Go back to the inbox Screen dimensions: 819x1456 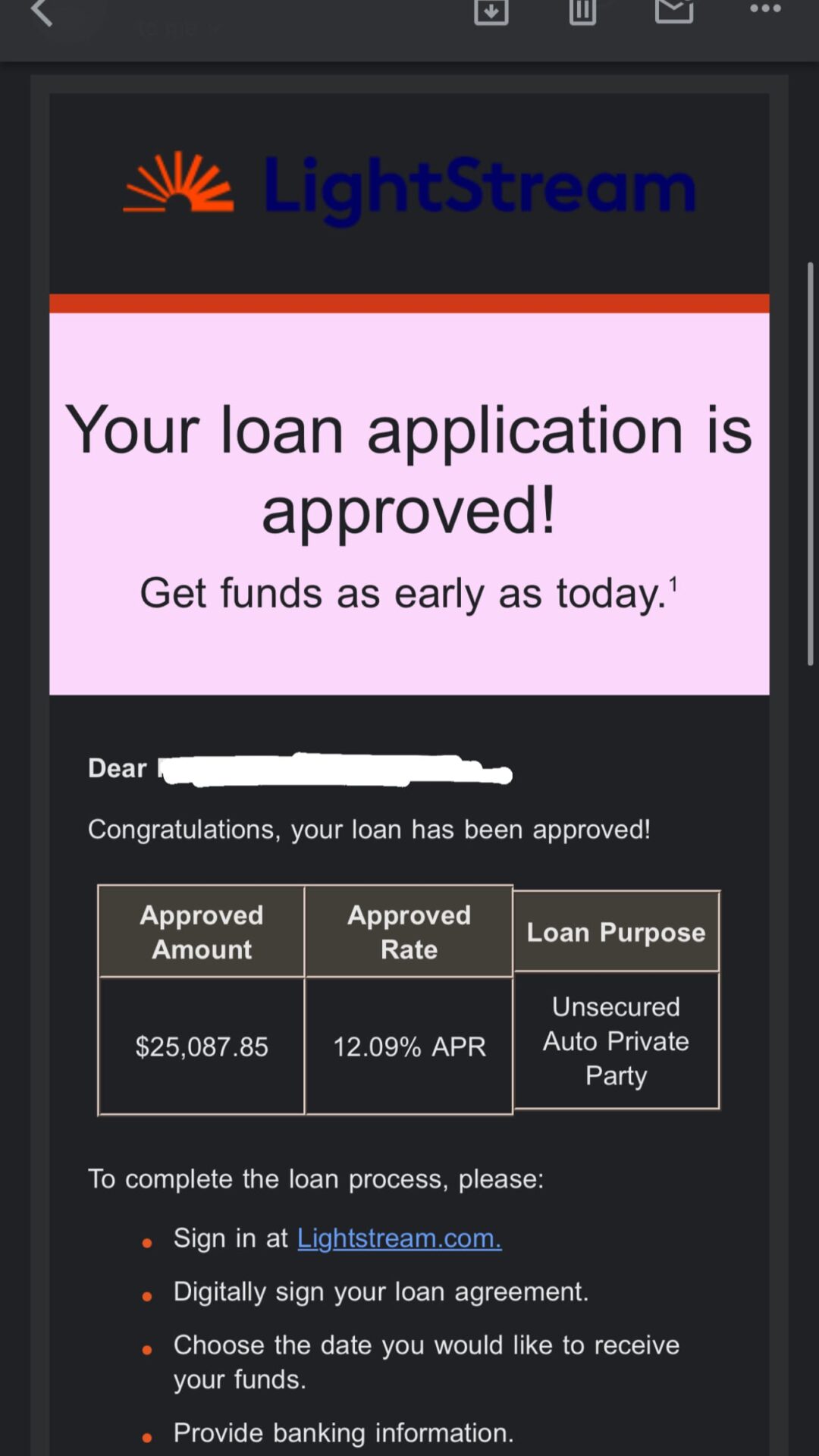[42, 11]
